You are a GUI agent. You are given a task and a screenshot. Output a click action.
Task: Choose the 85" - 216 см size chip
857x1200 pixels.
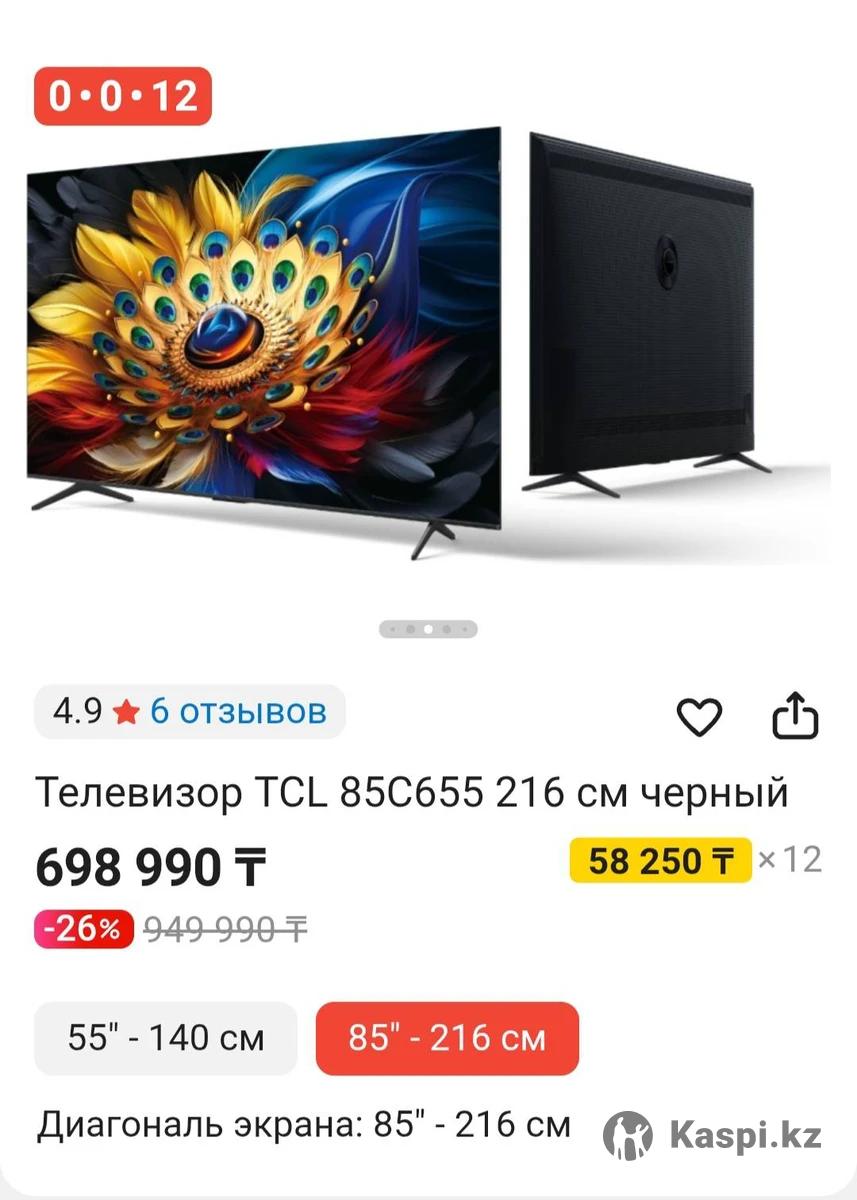tap(447, 1038)
